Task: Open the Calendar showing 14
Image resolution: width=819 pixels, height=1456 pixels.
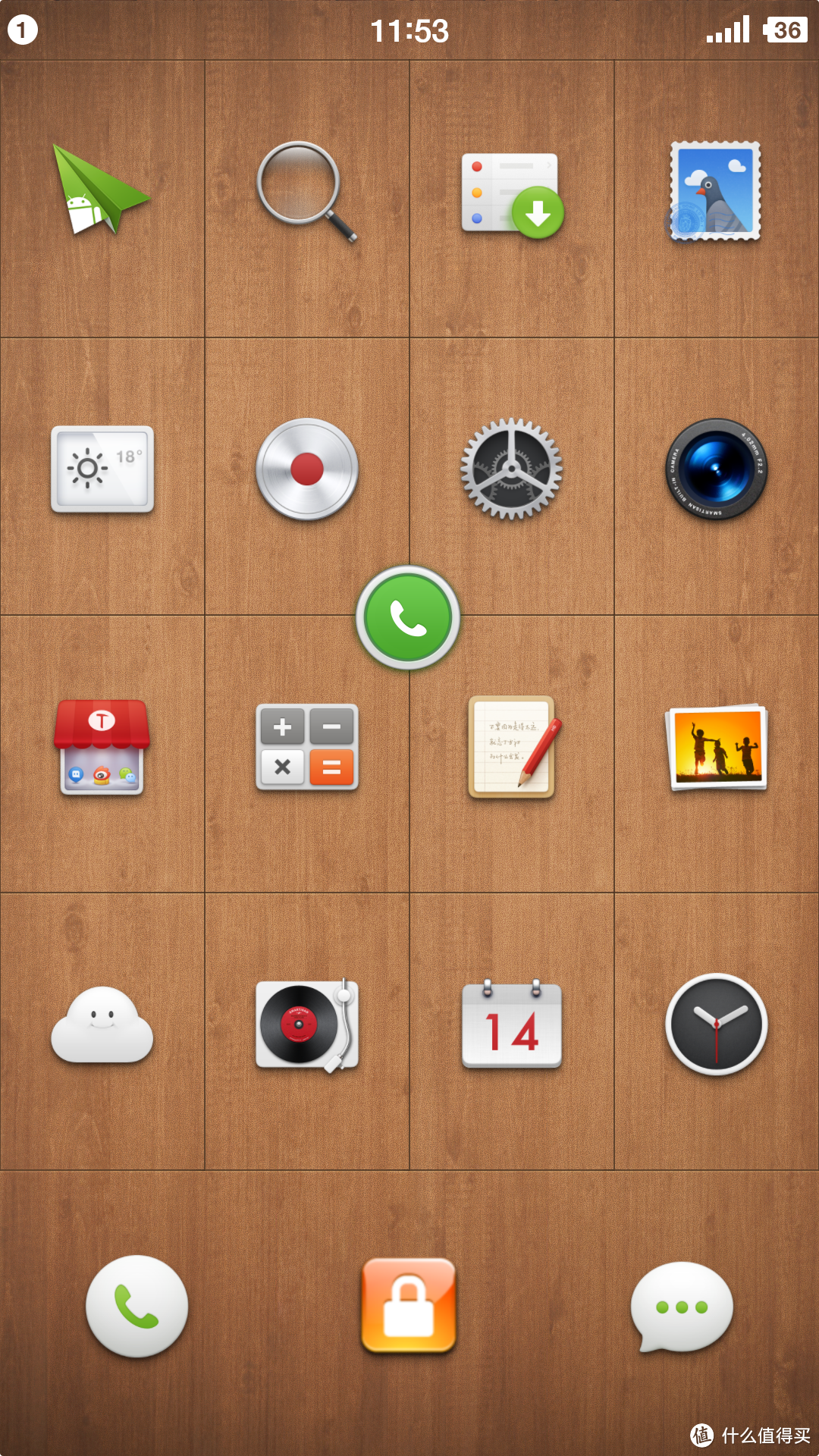Action: point(512,1025)
